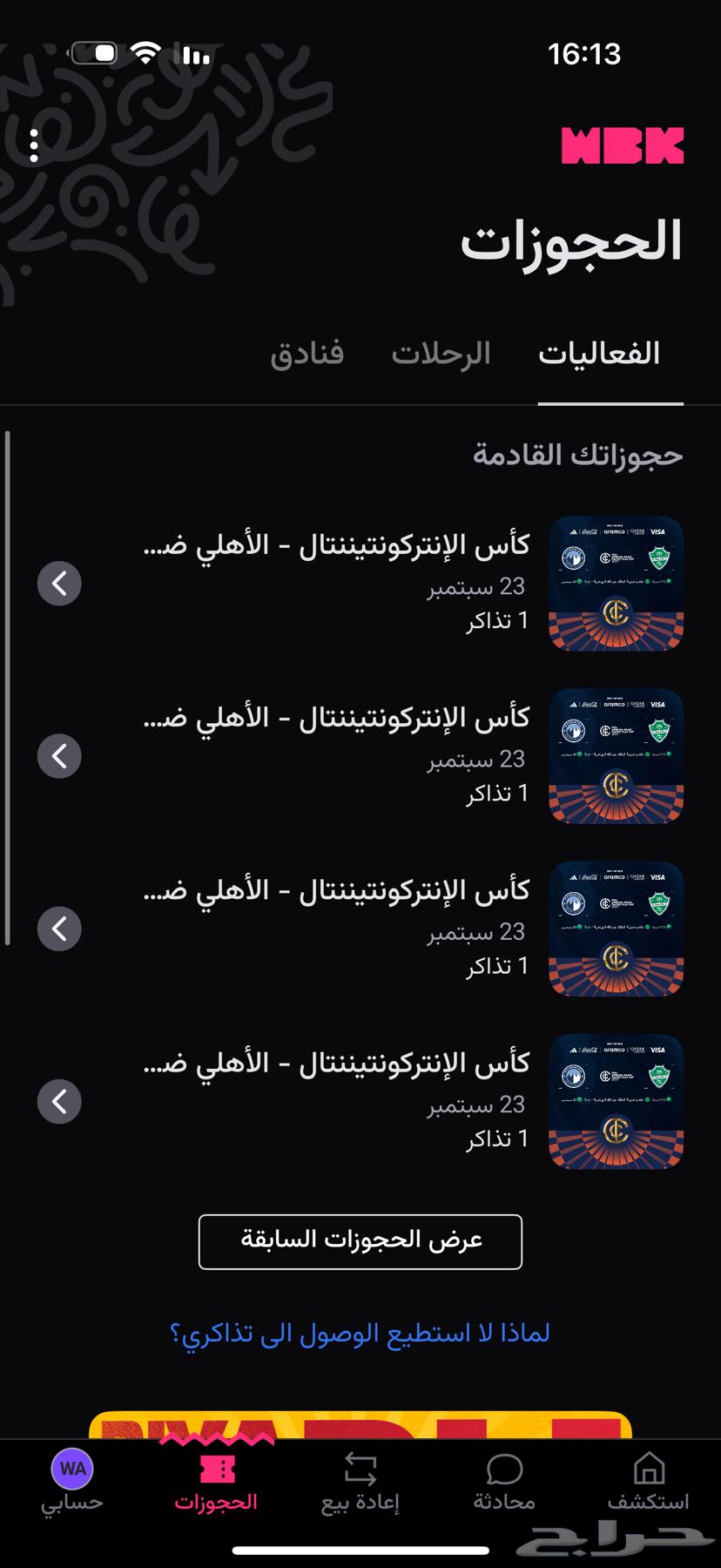Image resolution: width=721 pixels, height=1568 pixels.
Task: Open the last booking using its chevron
Action: pos(59,1100)
